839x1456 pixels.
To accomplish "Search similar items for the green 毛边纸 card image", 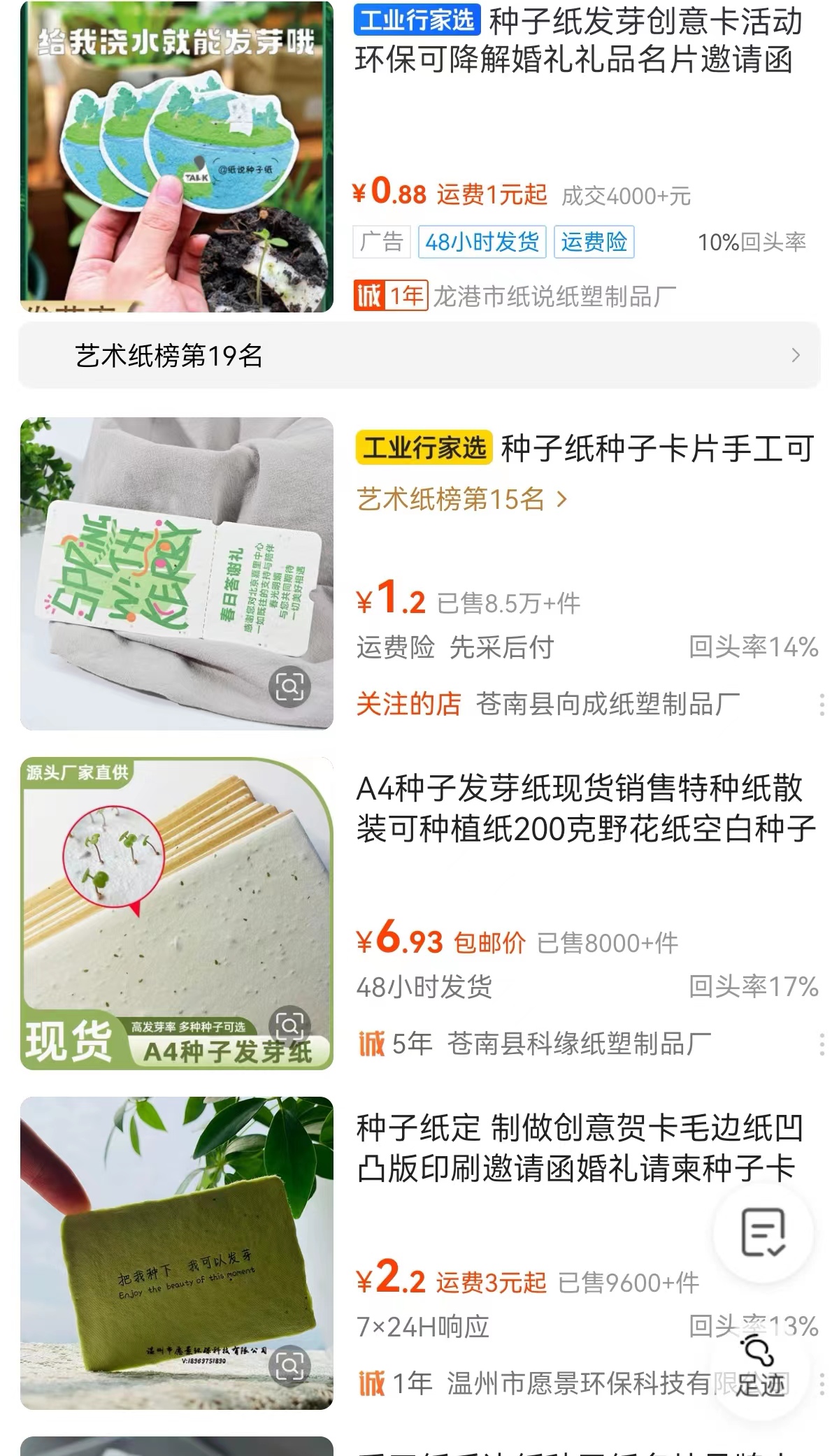I will point(289,1365).
